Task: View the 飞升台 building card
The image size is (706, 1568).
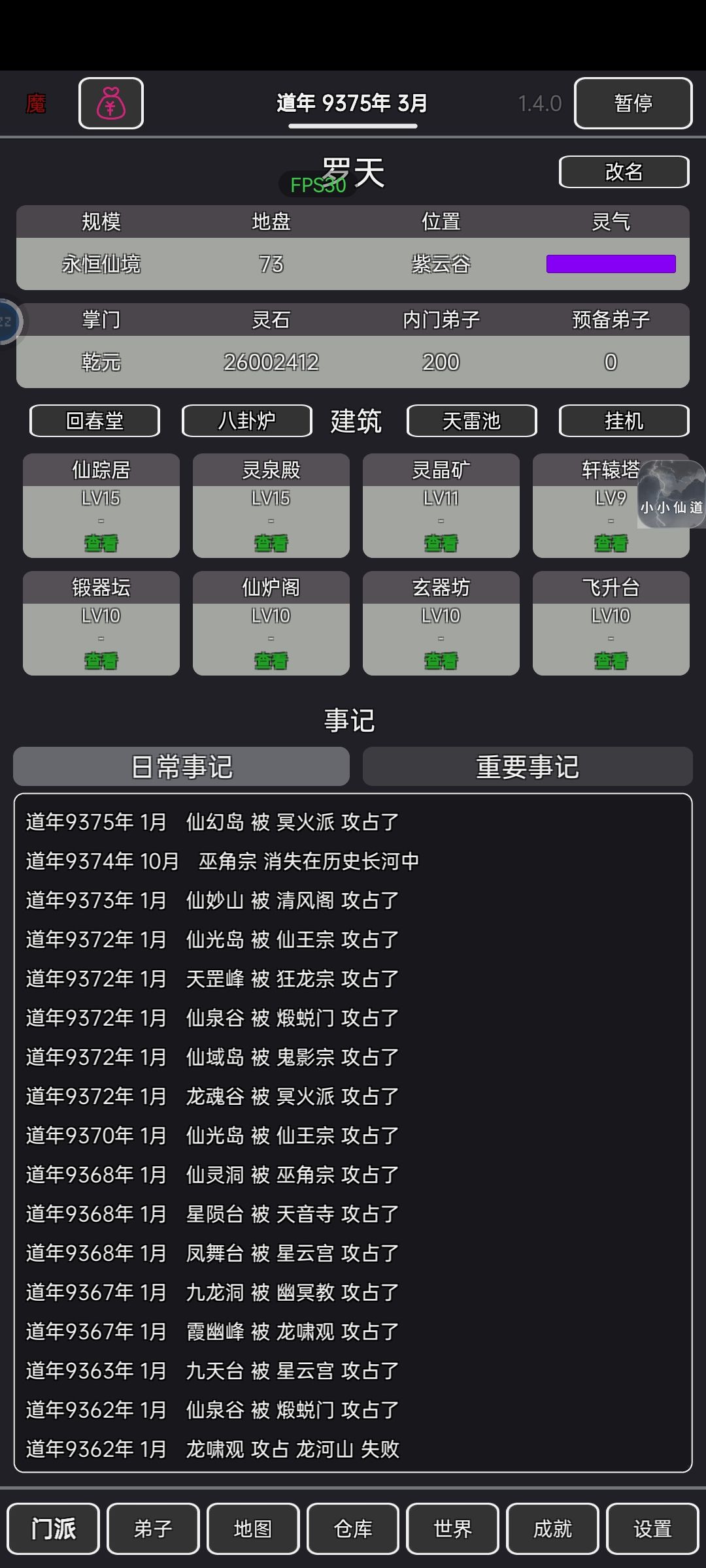Action: point(611,623)
